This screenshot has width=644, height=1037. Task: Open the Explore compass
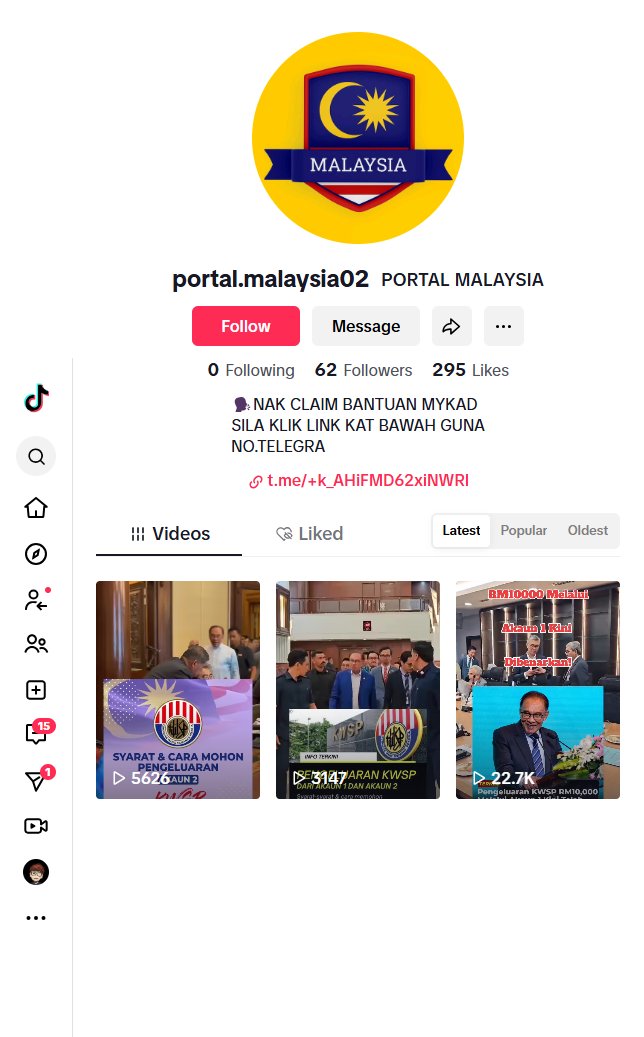(x=36, y=554)
